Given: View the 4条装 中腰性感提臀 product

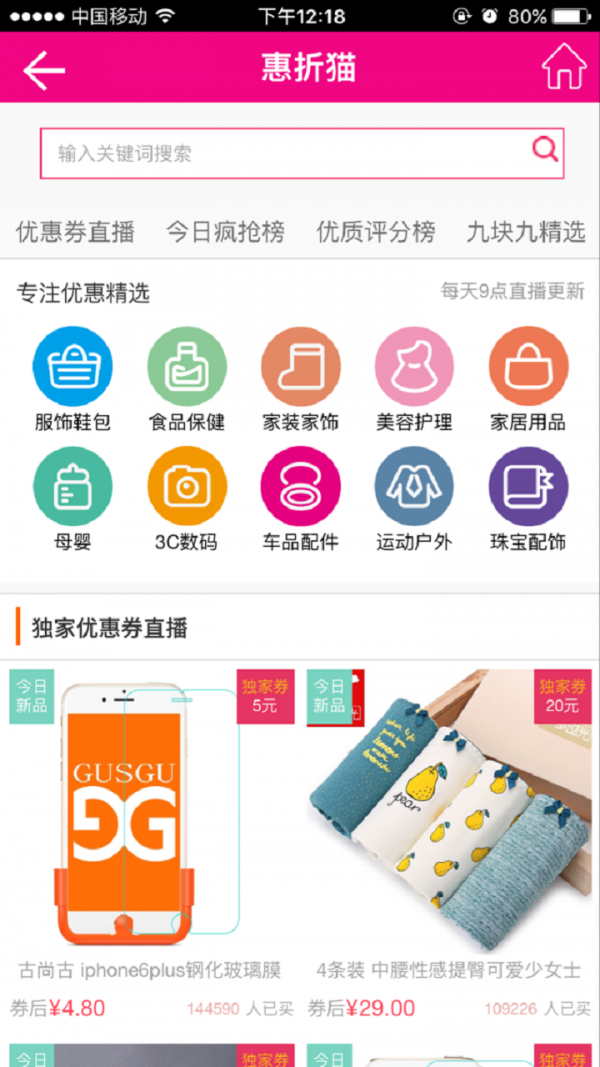Looking at the screenshot, I should click(448, 820).
